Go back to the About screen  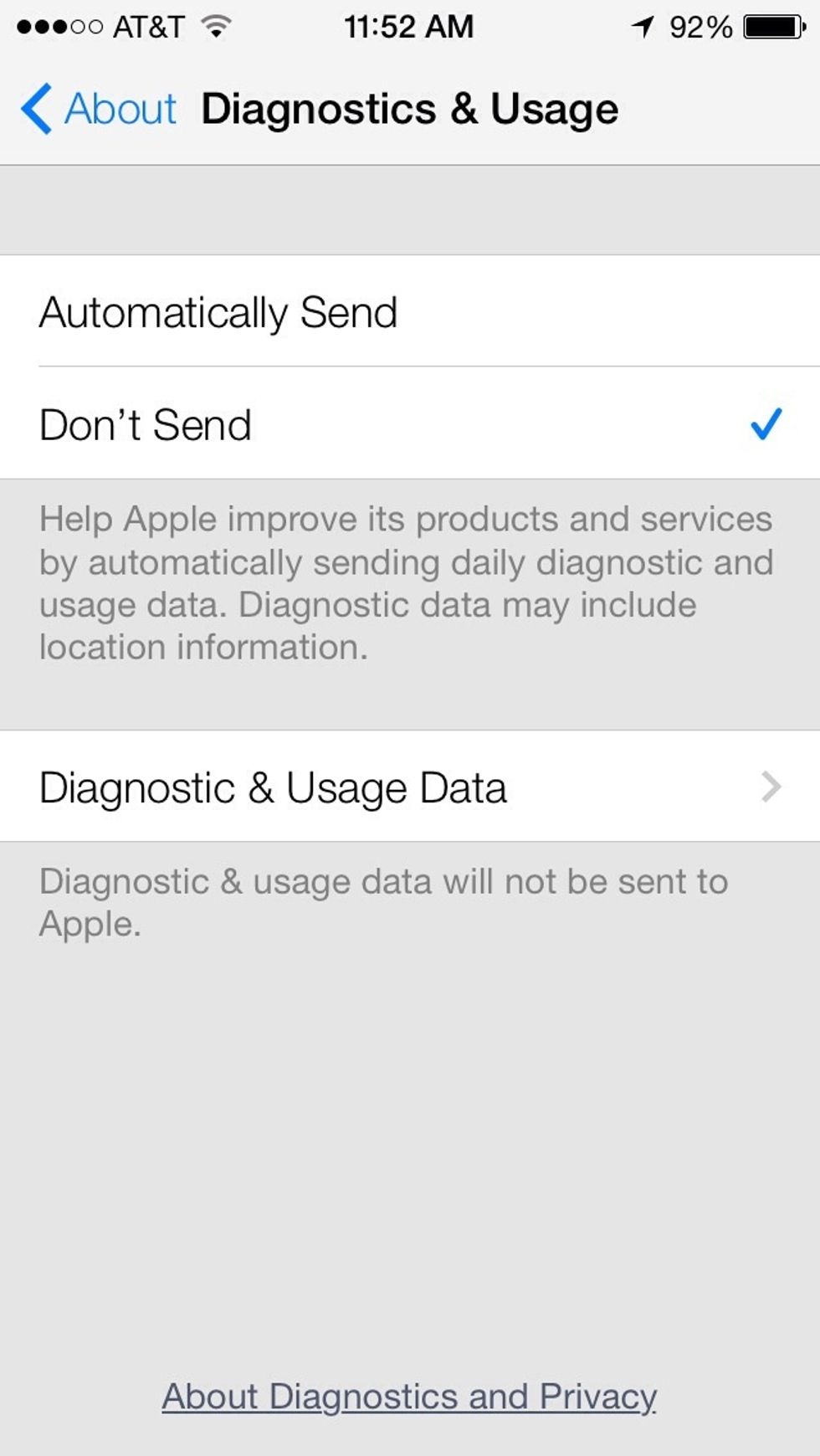point(99,109)
